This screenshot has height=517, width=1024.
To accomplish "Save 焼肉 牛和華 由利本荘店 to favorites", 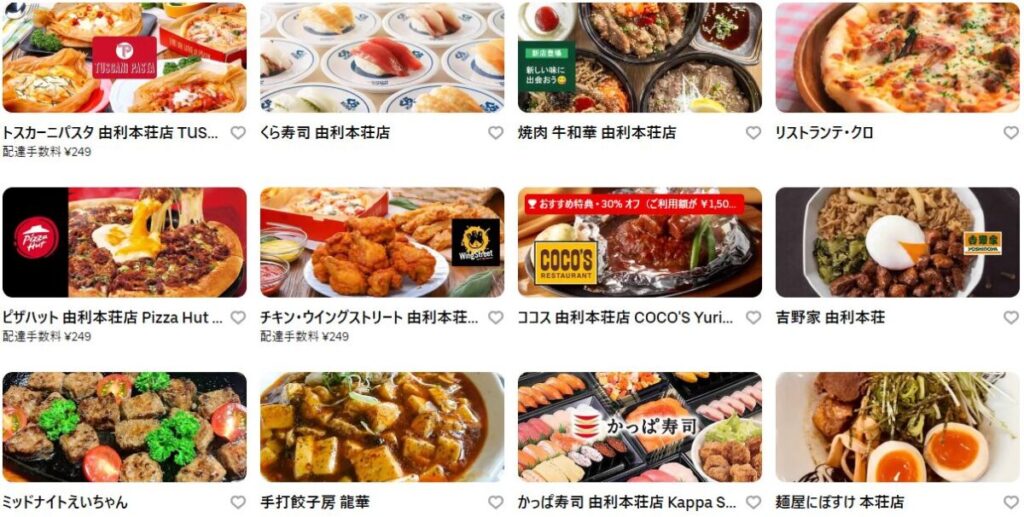I will click(753, 133).
